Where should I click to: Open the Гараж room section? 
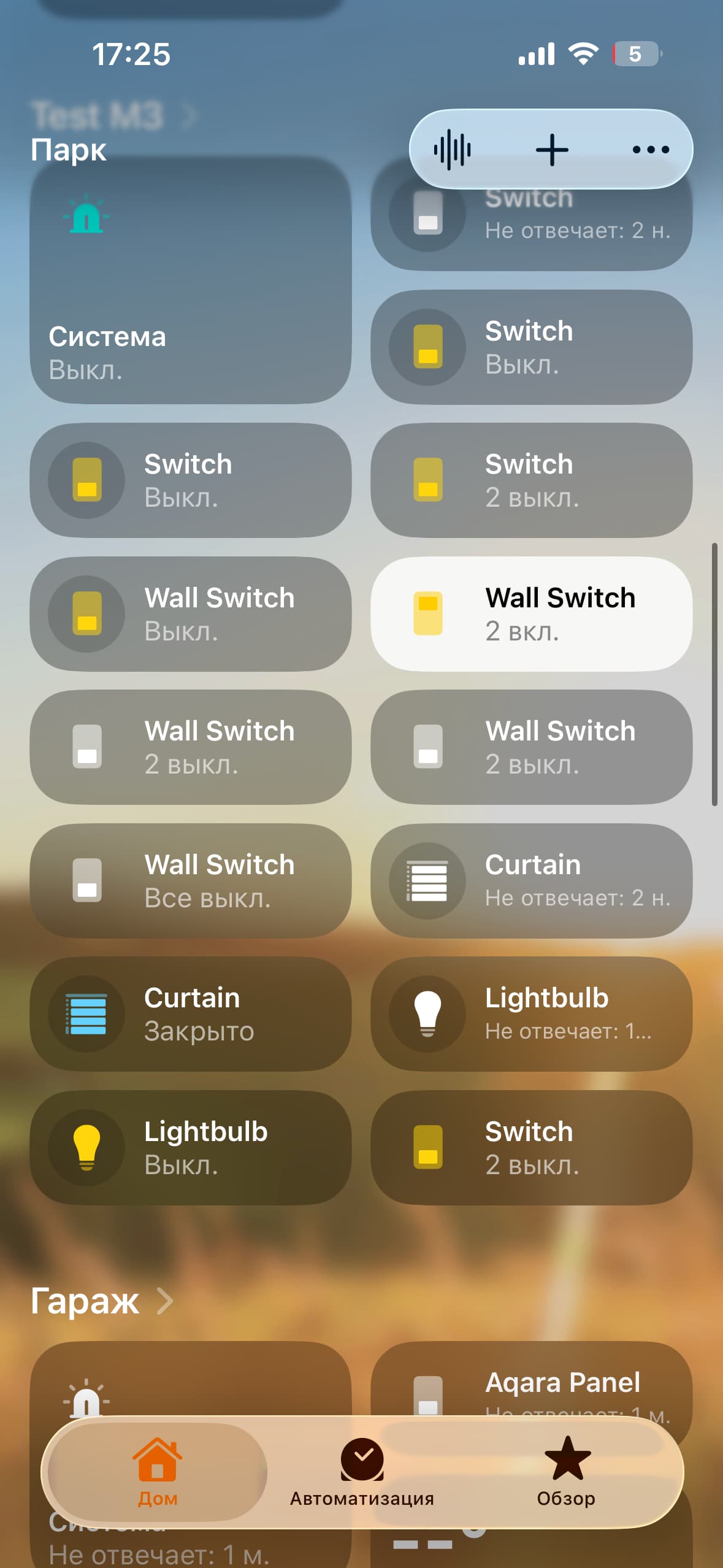101,1301
